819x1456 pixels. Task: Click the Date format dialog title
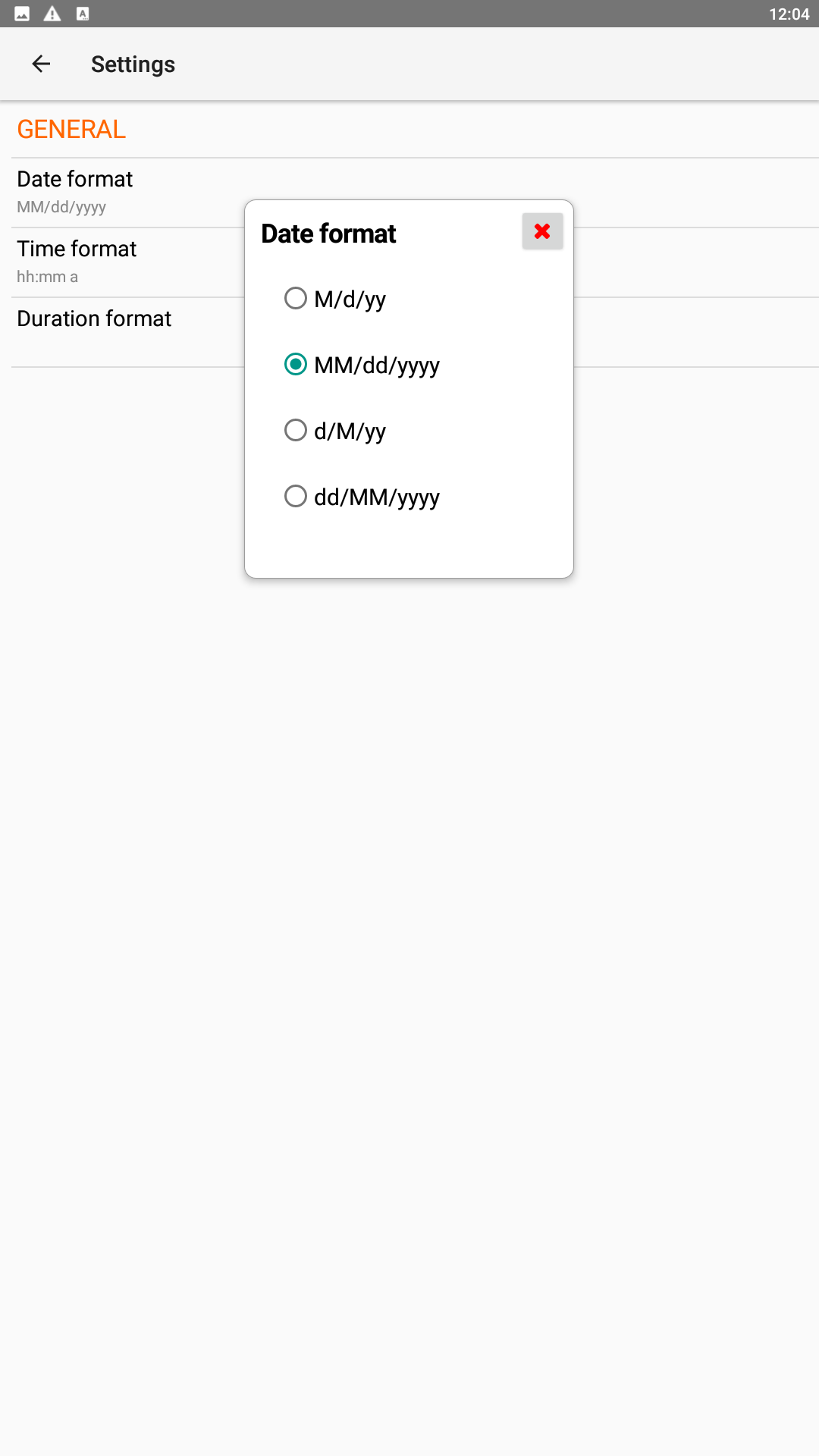328,234
